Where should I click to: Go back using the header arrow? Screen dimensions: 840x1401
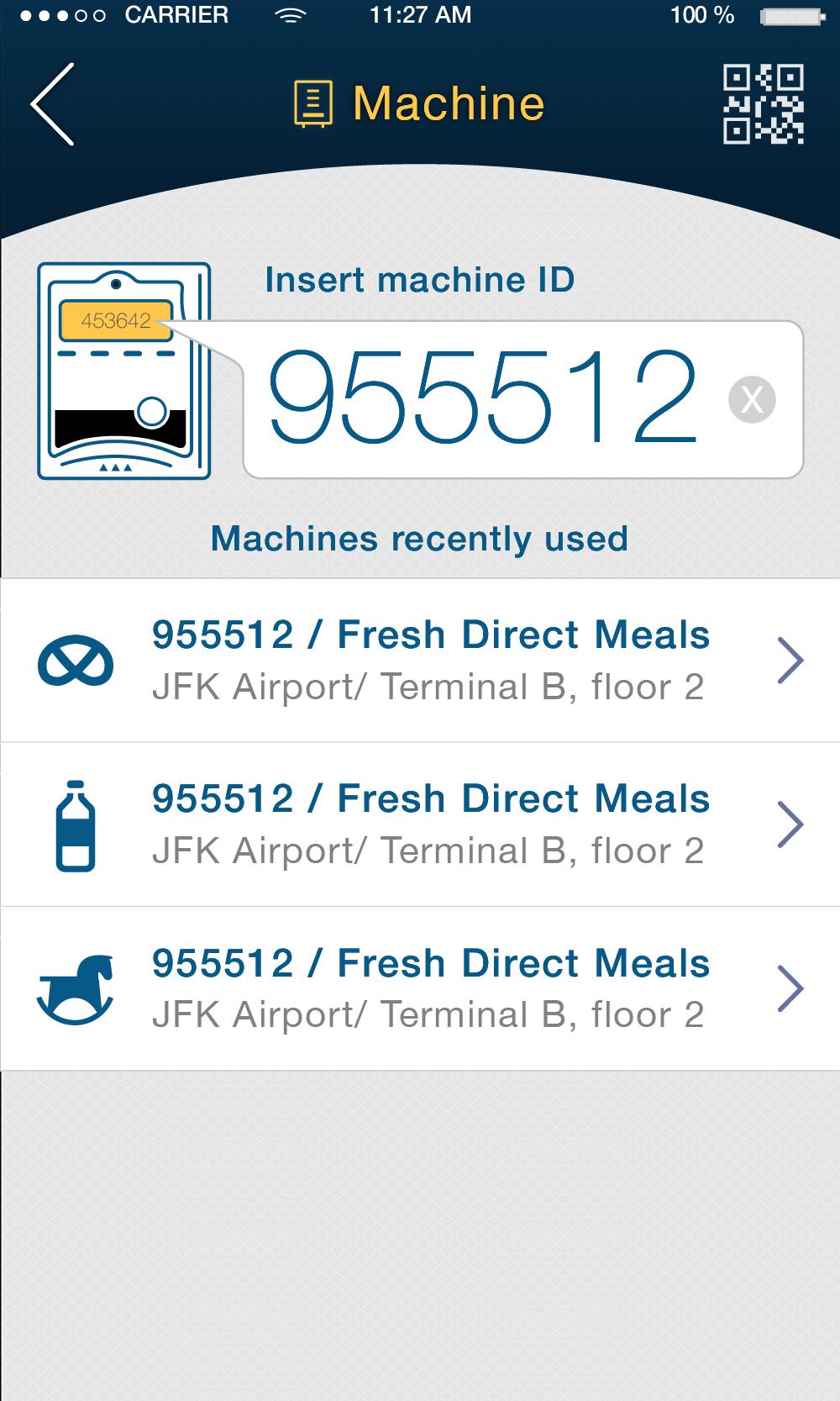tap(53, 103)
